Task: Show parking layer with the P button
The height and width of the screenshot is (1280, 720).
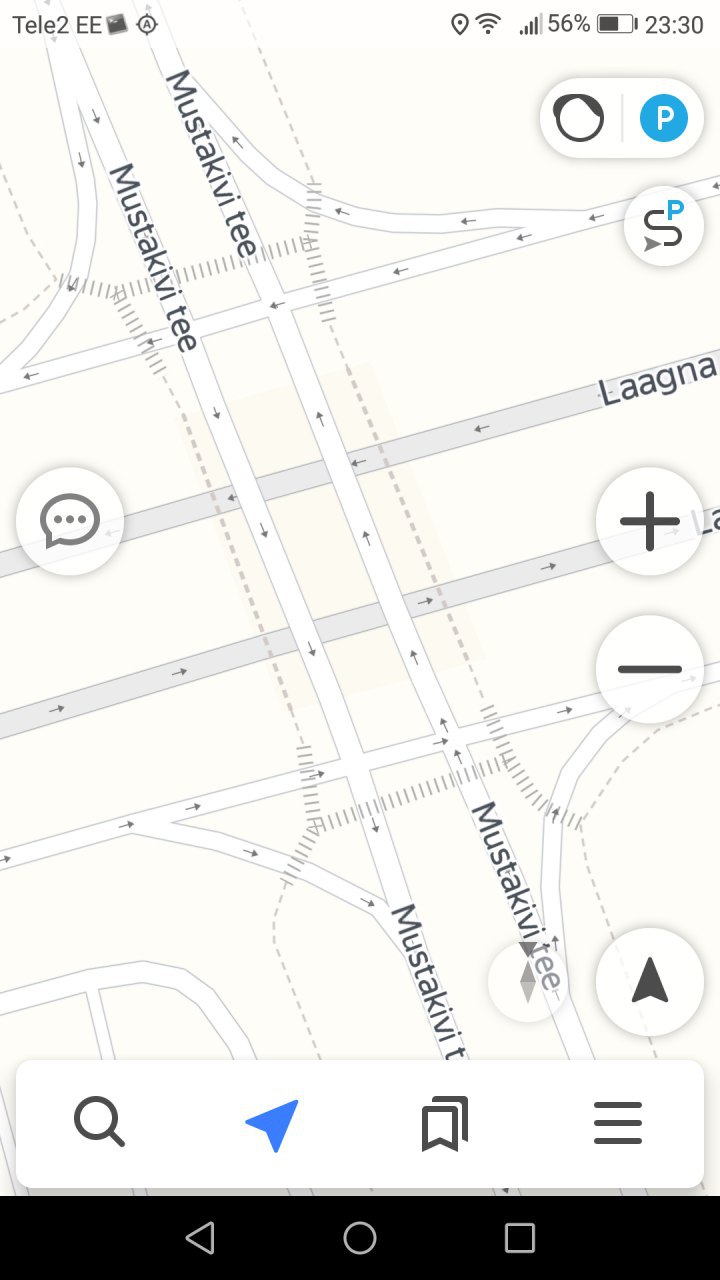Action: (664, 119)
